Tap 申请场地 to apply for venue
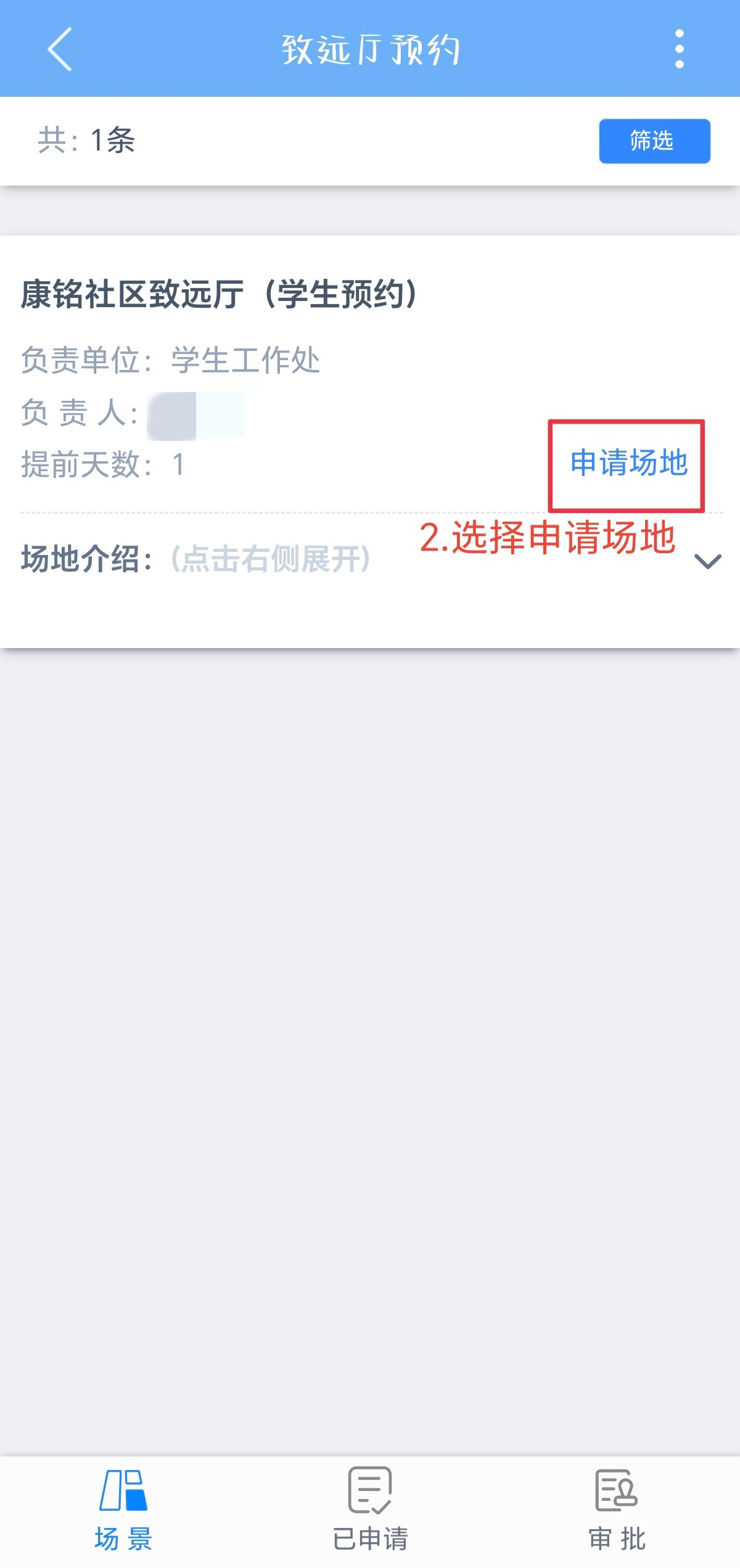This screenshot has width=740, height=1568. (628, 464)
